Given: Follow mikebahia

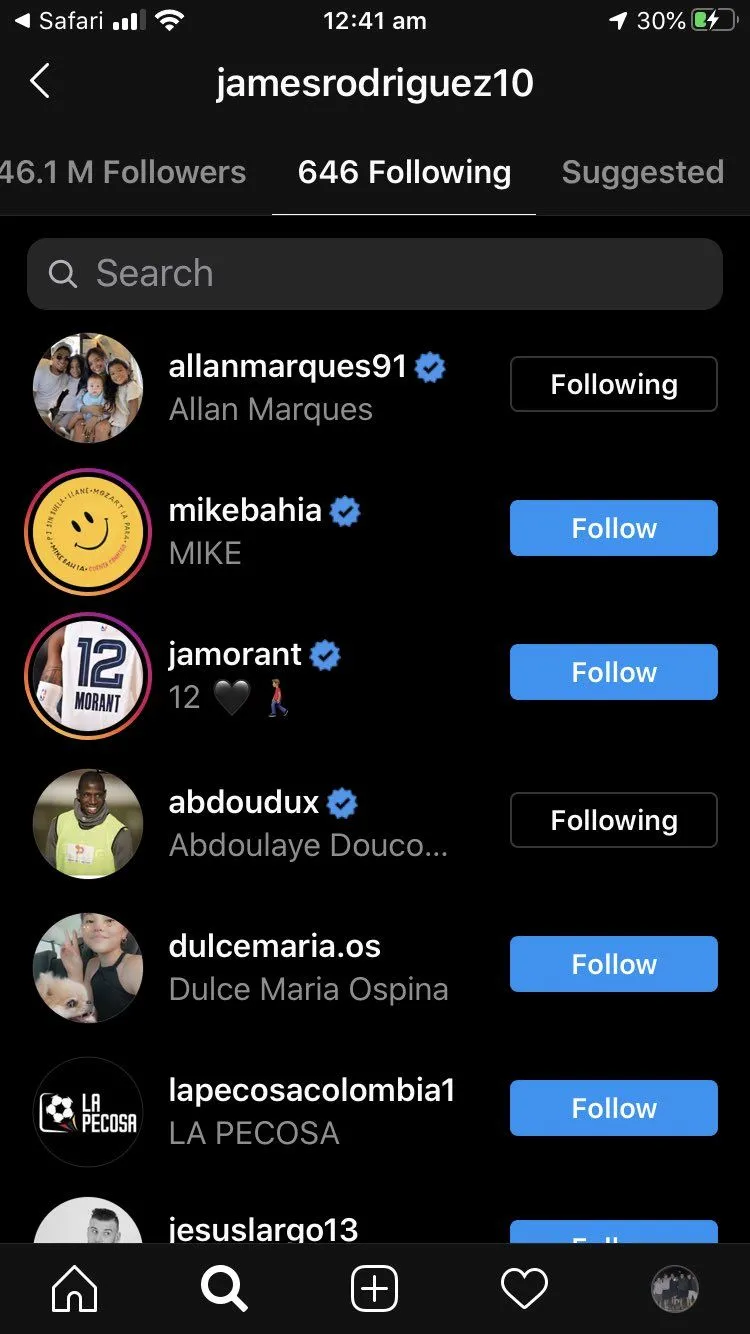Looking at the screenshot, I should (613, 528).
